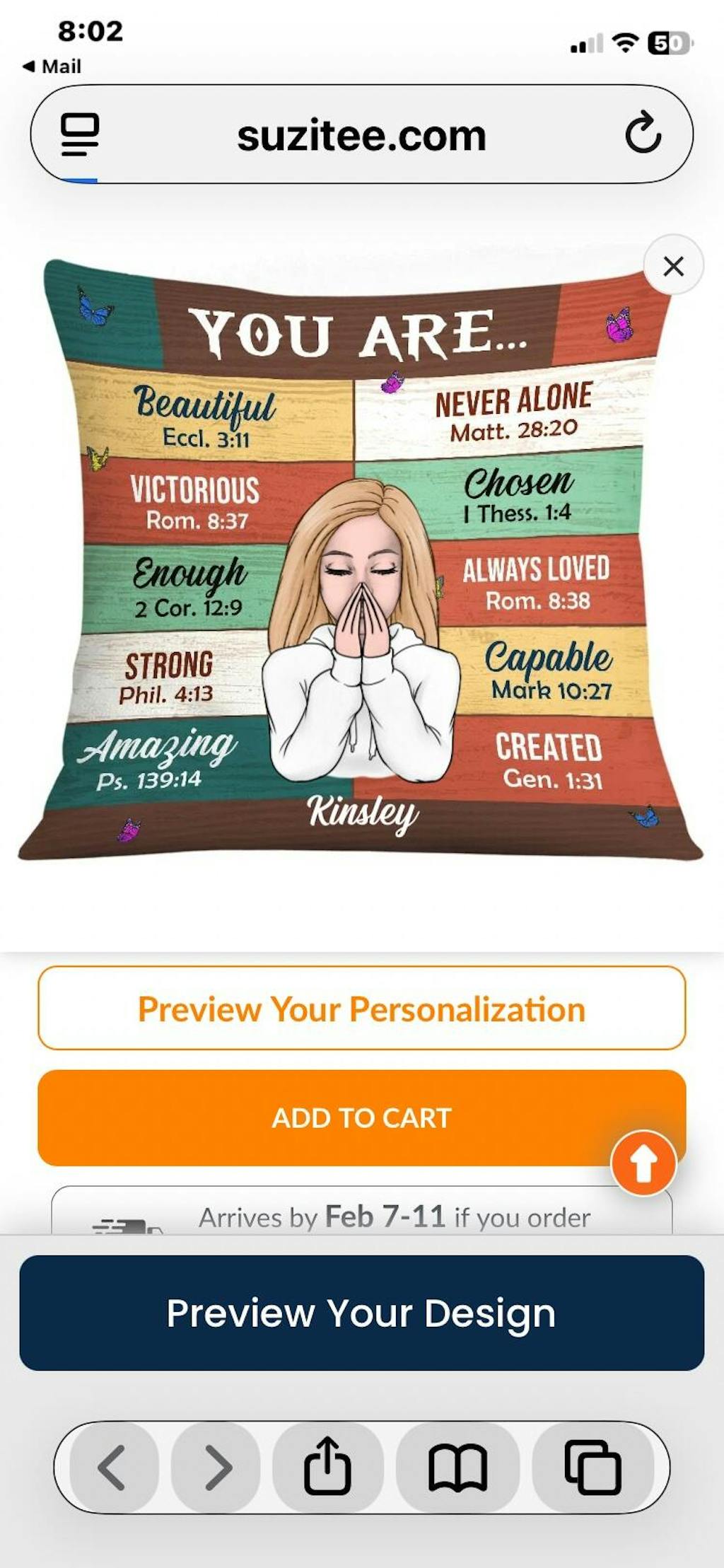This screenshot has height=1568, width=724.
Task: Show all open tabs
Action: click(592, 1467)
